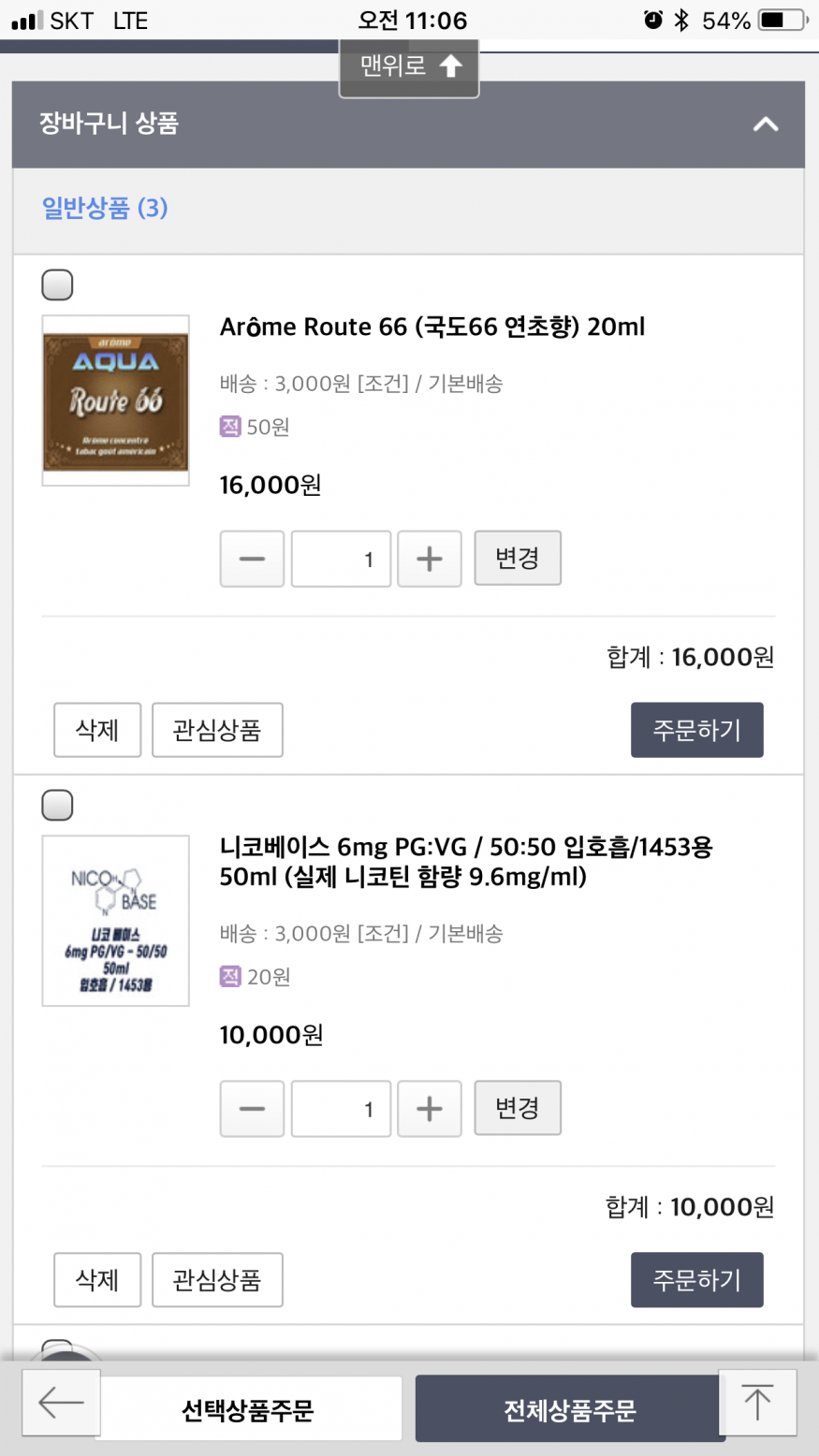Open the Arôme Route 66 product image

(x=116, y=400)
